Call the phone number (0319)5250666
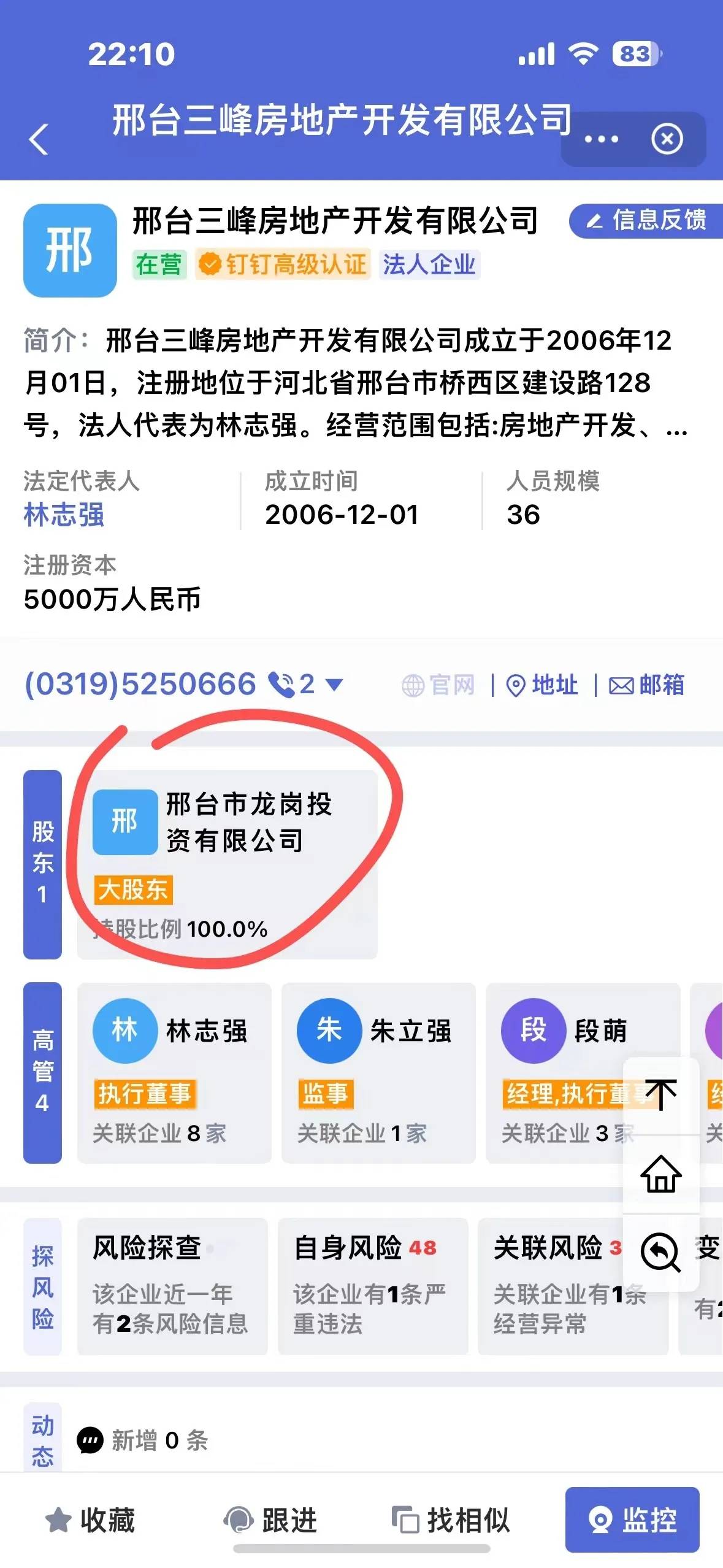723x1568 pixels. click(x=140, y=684)
